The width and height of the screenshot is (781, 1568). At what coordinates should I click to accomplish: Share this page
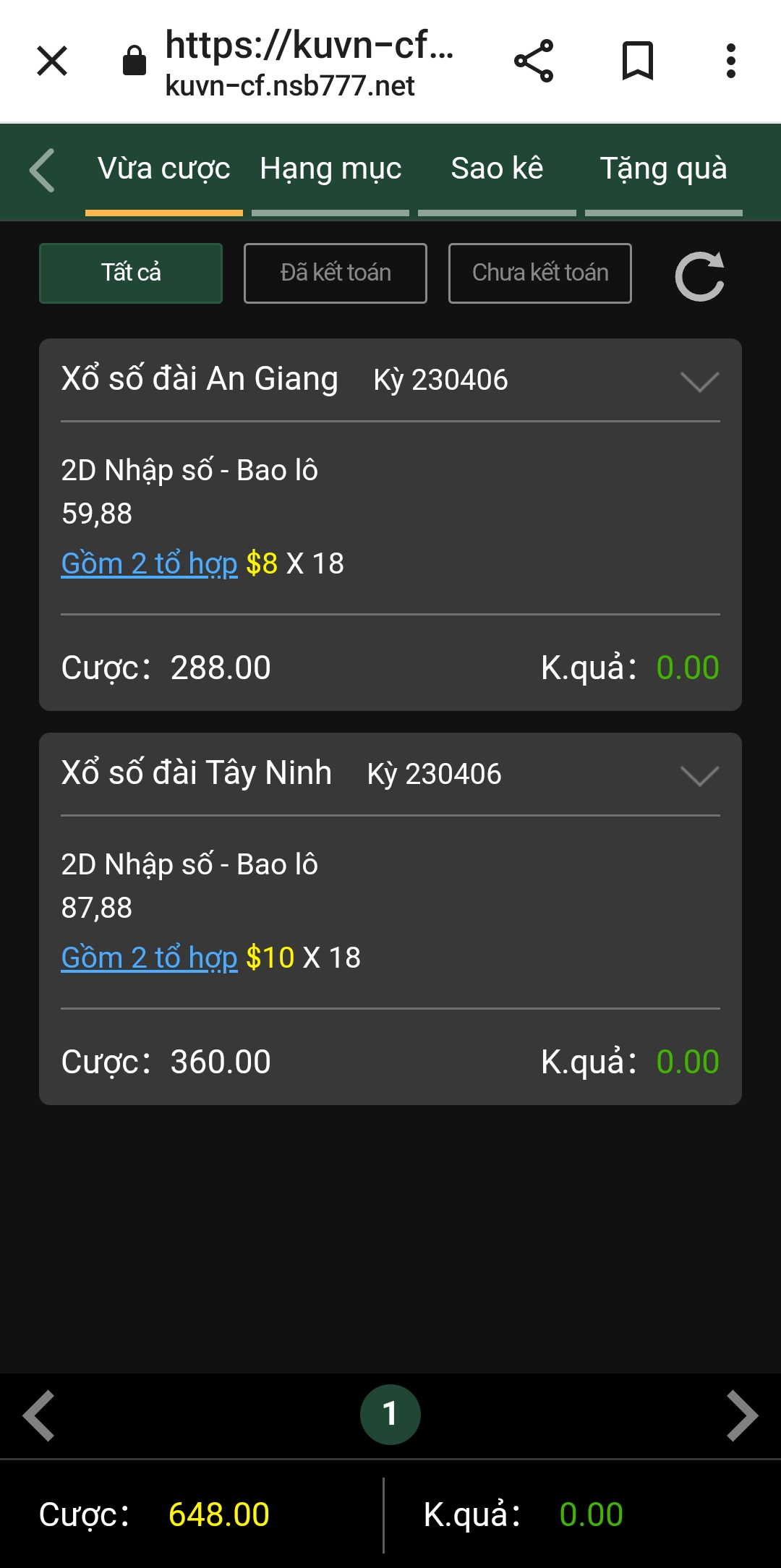534,61
